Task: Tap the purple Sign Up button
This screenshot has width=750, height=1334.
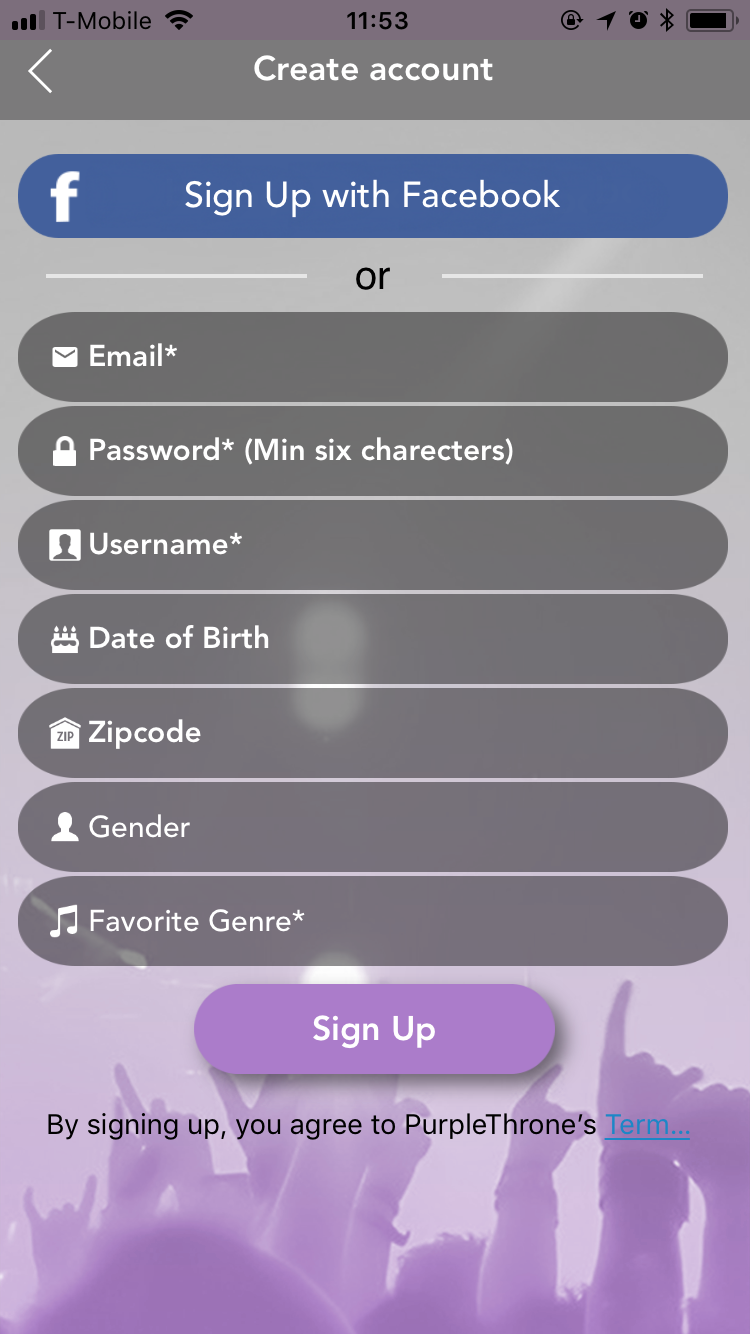Action: click(x=374, y=1029)
